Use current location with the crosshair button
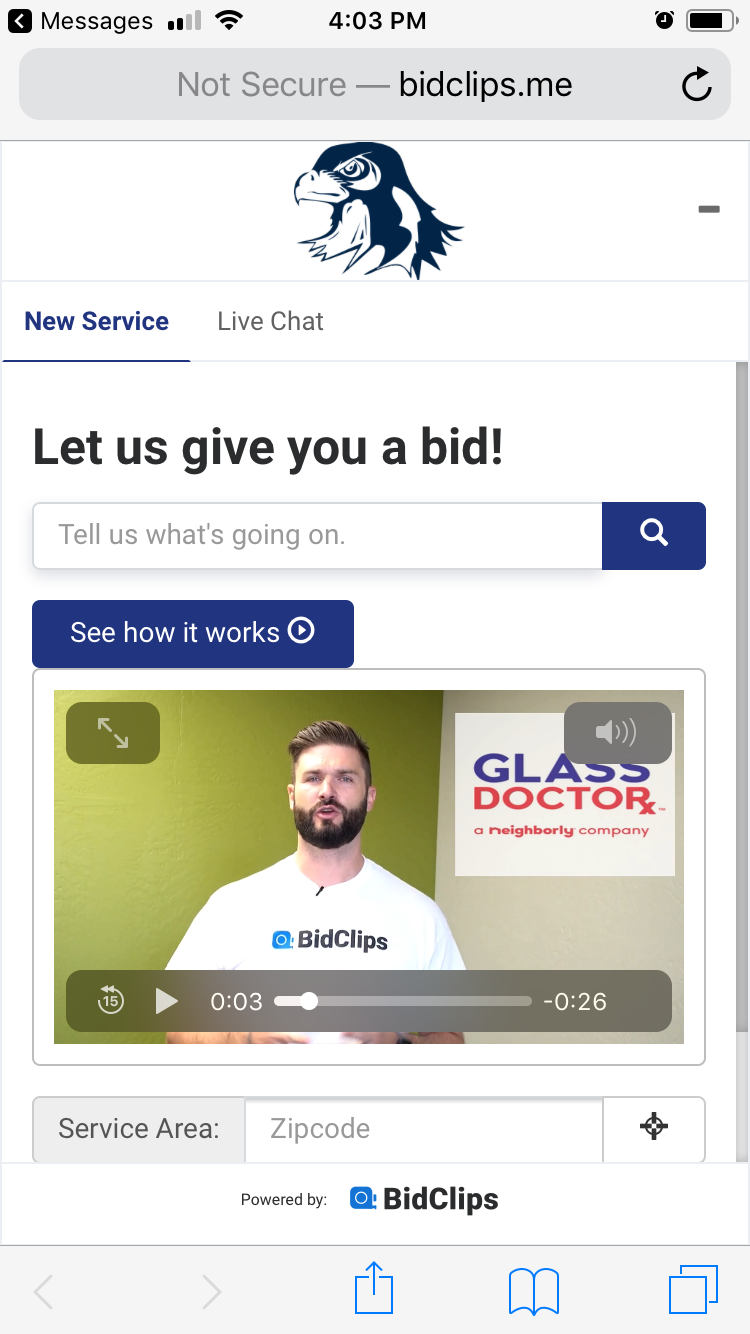The width and height of the screenshot is (750, 1334). click(654, 1127)
